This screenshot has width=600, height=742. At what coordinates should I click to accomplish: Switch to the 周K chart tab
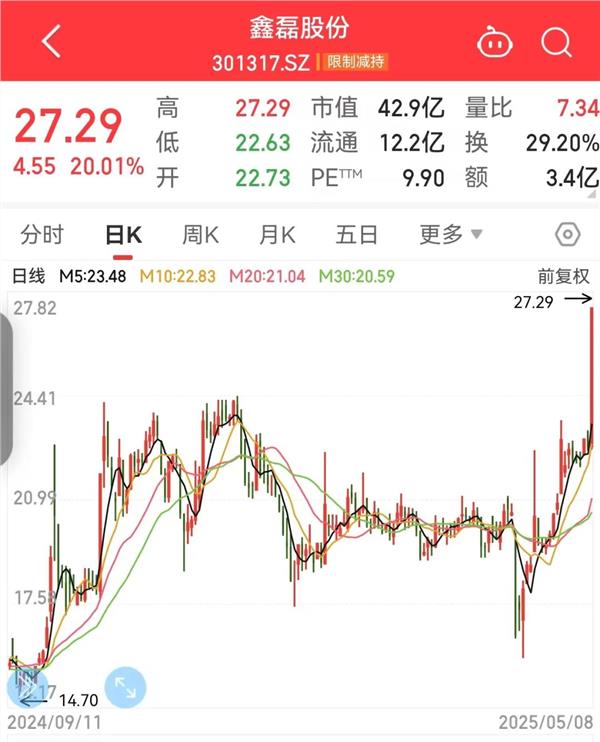[x=200, y=235]
